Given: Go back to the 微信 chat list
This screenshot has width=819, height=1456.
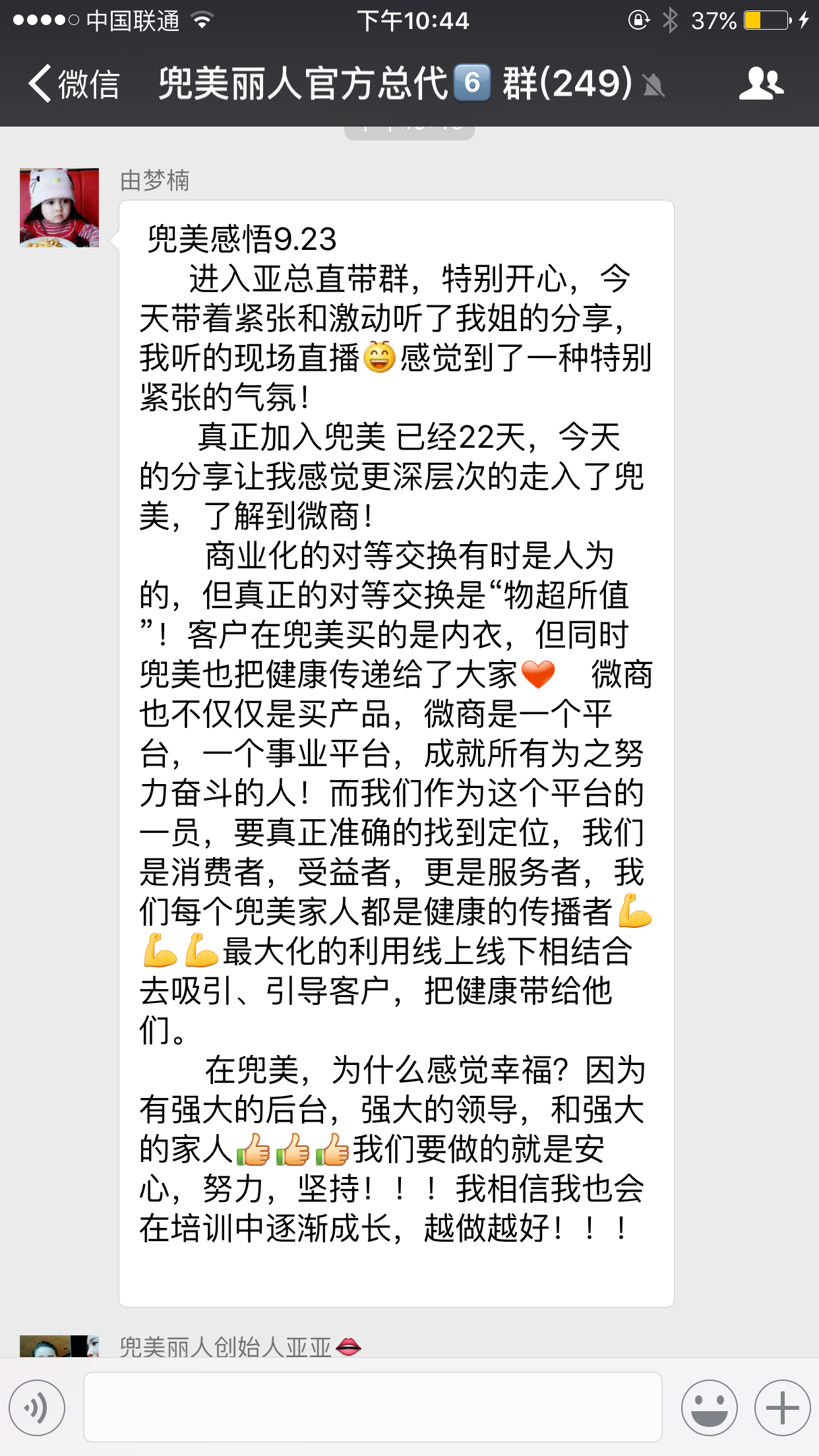Looking at the screenshot, I should (73, 84).
